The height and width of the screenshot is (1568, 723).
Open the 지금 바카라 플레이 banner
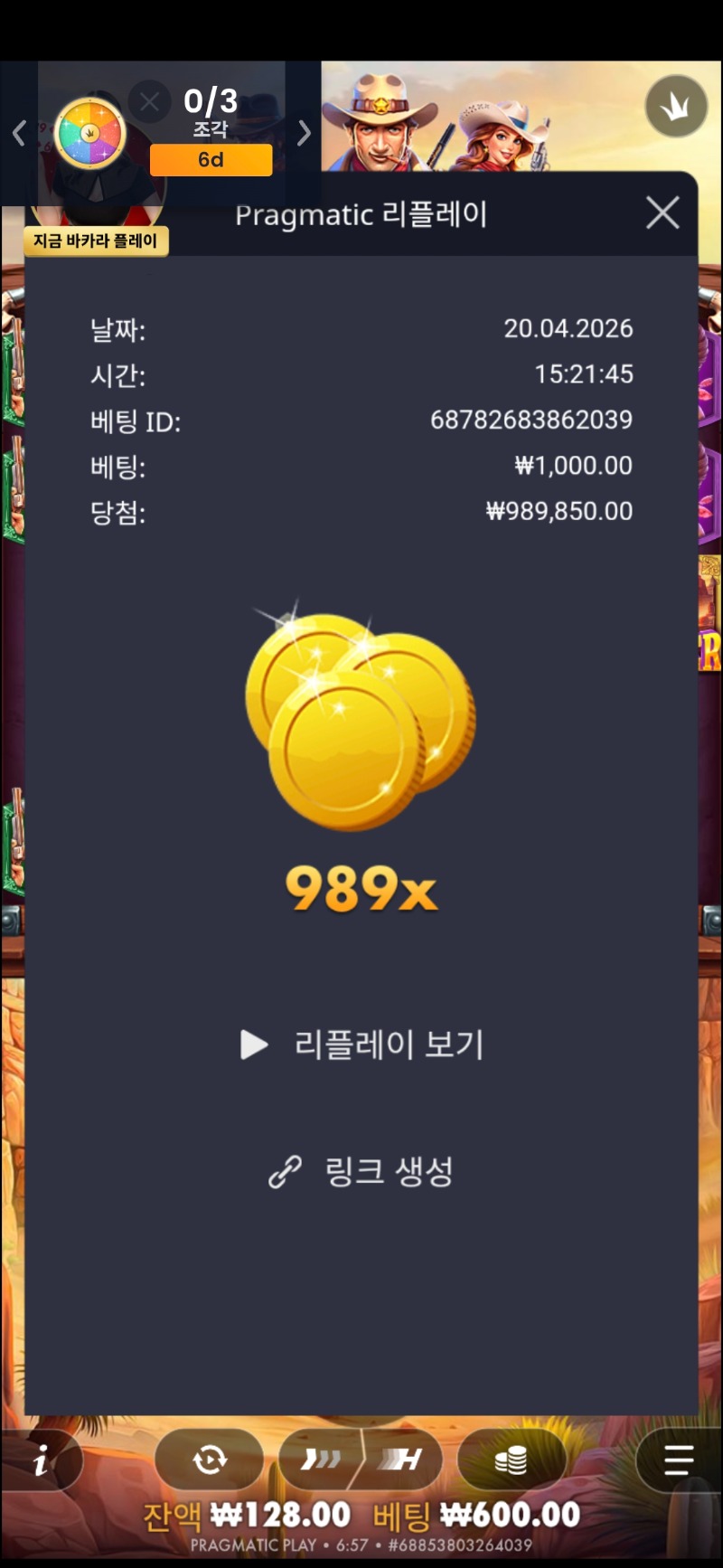tap(96, 241)
